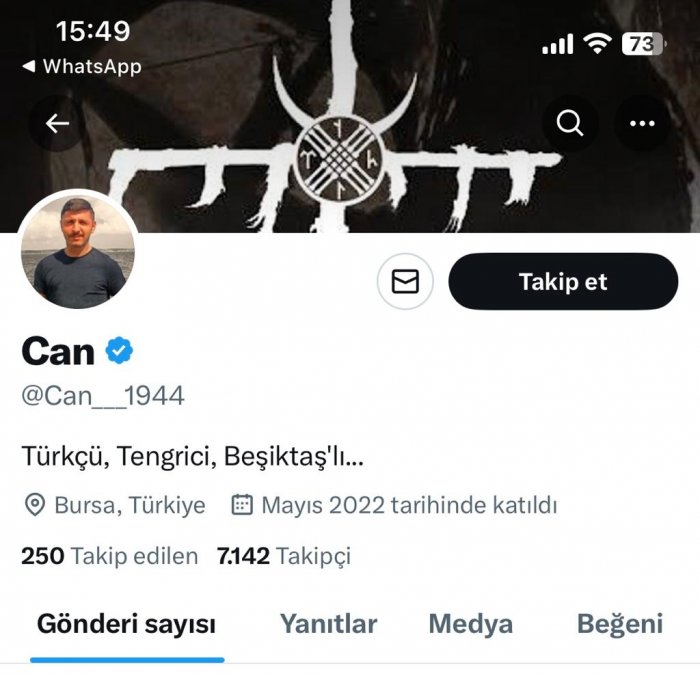The width and height of the screenshot is (700, 676).
Task: Search this profile's posts
Action: pos(570,124)
